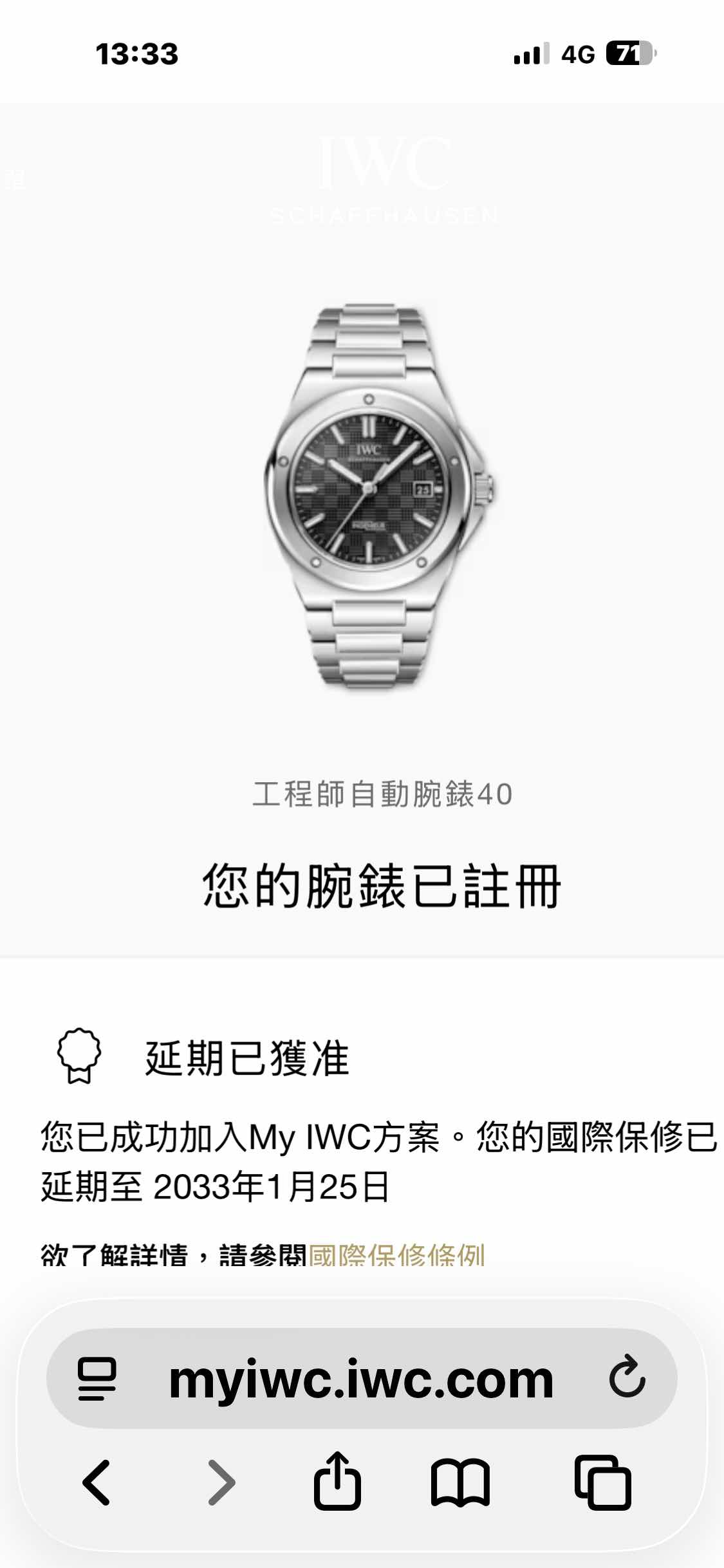Image resolution: width=724 pixels, height=1568 pixels.
Task: Reload the current page
Action: tap(627, 1378)
